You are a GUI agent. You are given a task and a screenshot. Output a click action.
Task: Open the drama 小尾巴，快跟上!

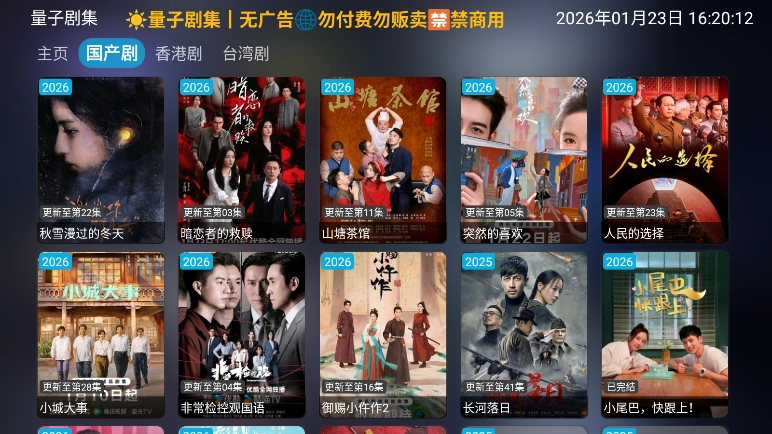click(665, 334)
